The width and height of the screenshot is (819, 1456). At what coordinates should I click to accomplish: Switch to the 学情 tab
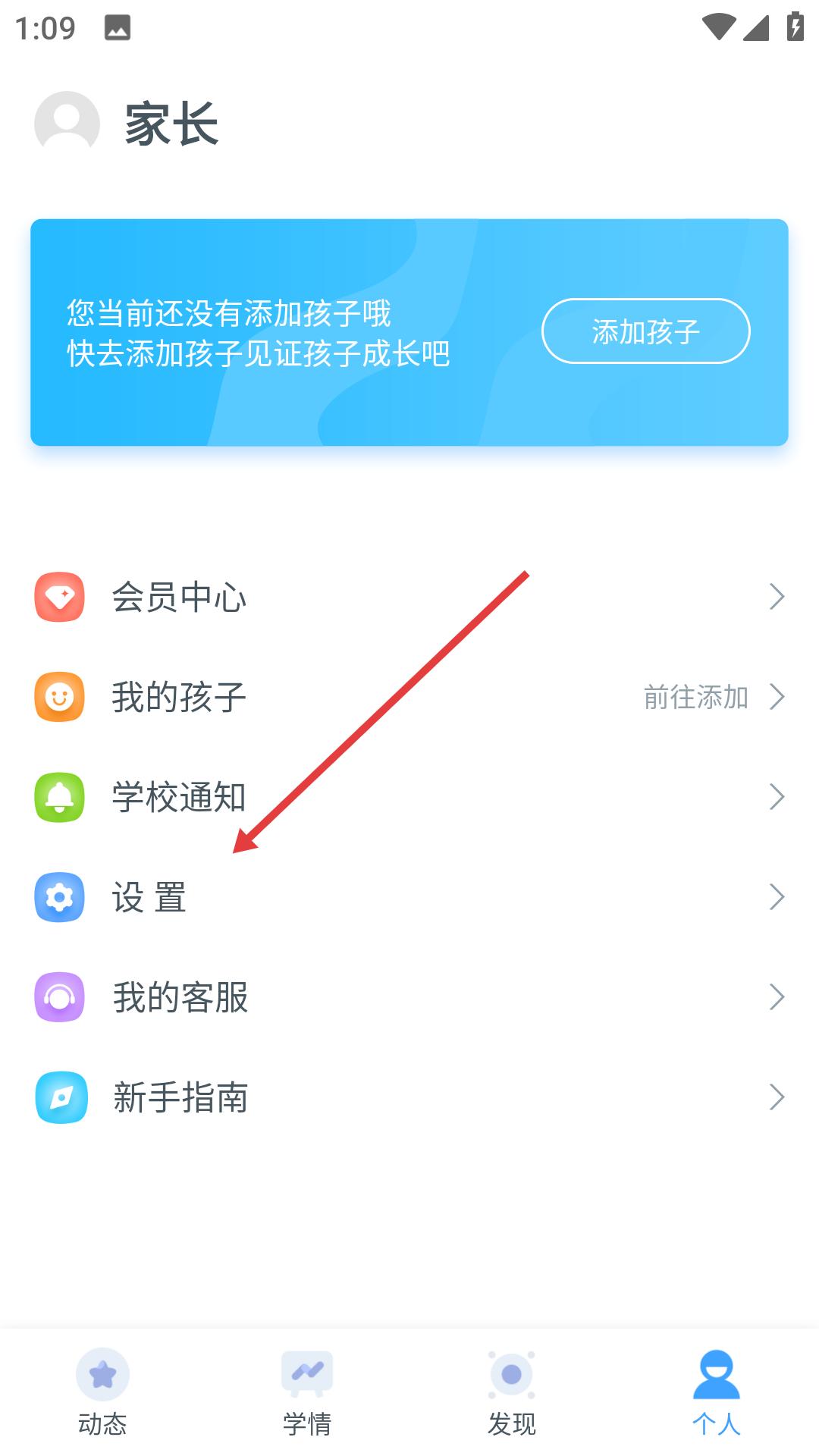[x=307, y=1392]
